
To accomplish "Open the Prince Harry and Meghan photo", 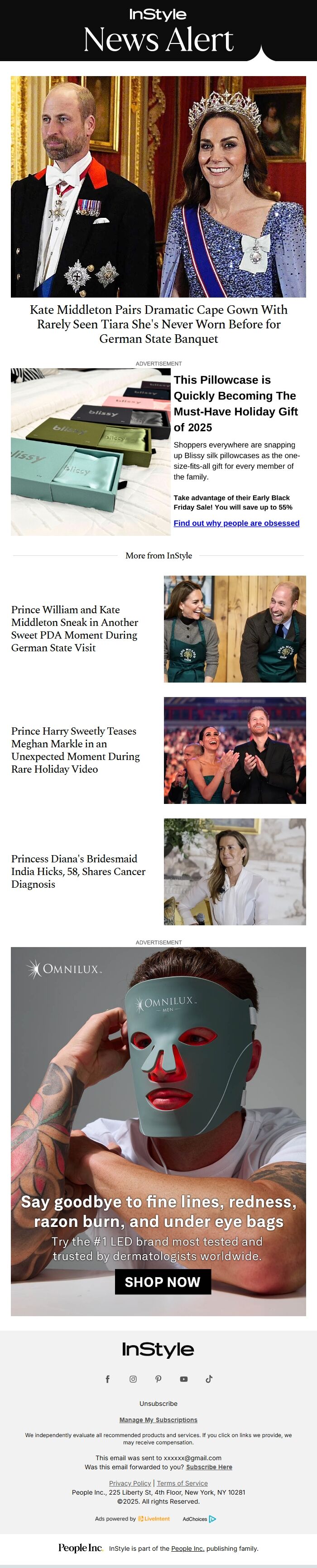I will click(234, 750).
